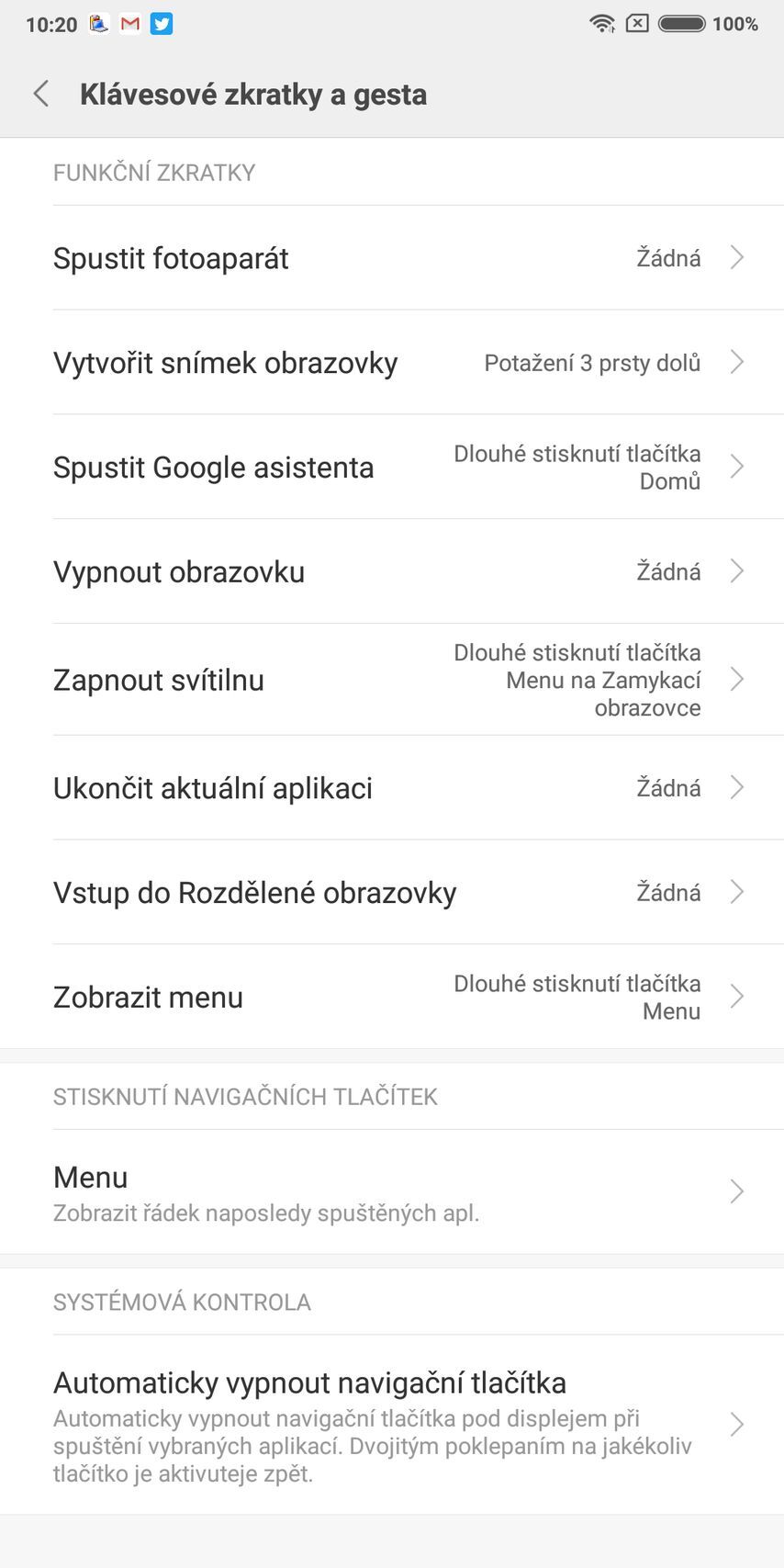Click the Twitter notification icon
This screenshot has width=784, height=1568.
click(x=162, y=24)
